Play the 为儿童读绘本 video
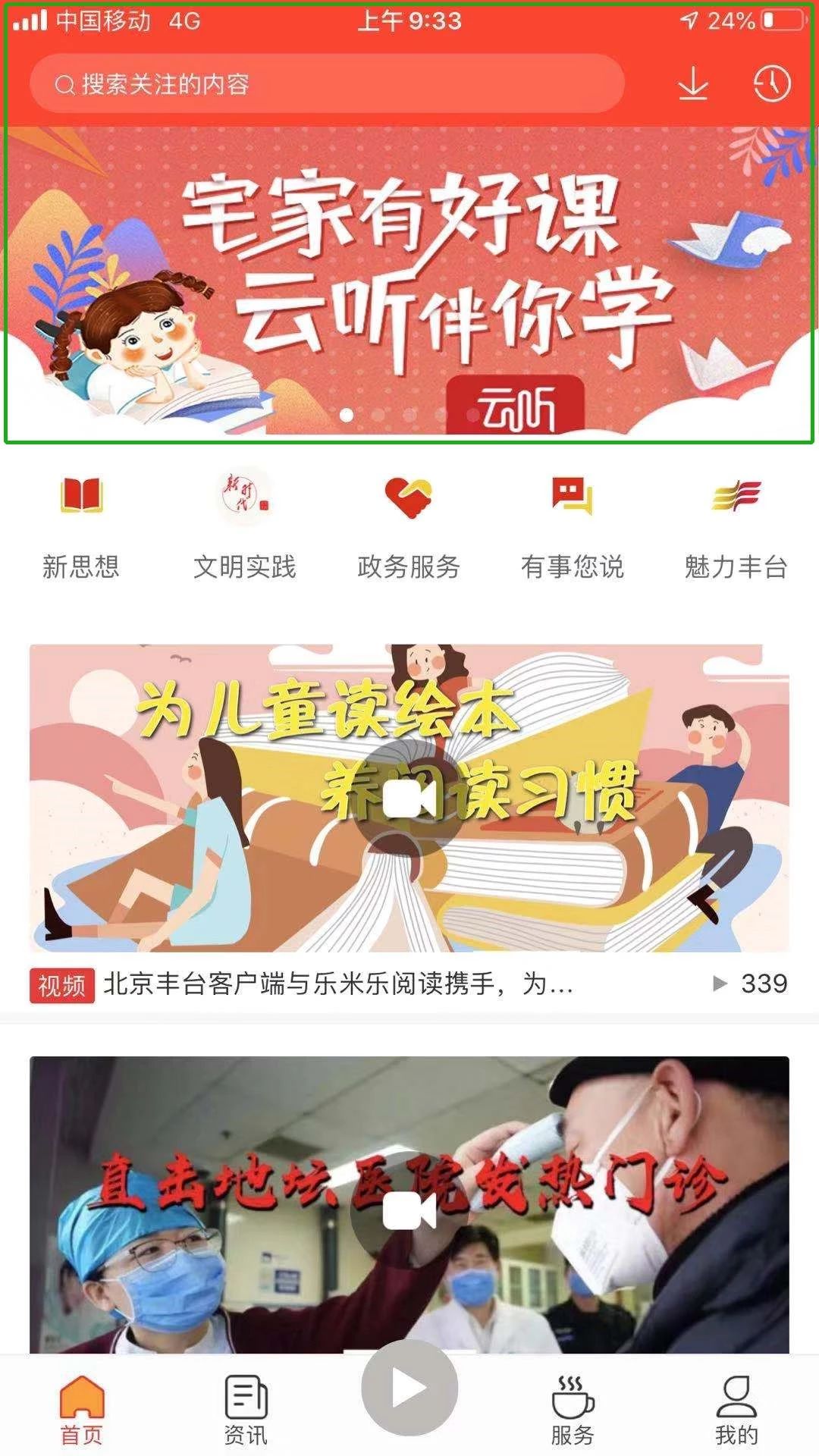Image resolution: width=819 pixels, height=1456 pixels. click(409, 799)
